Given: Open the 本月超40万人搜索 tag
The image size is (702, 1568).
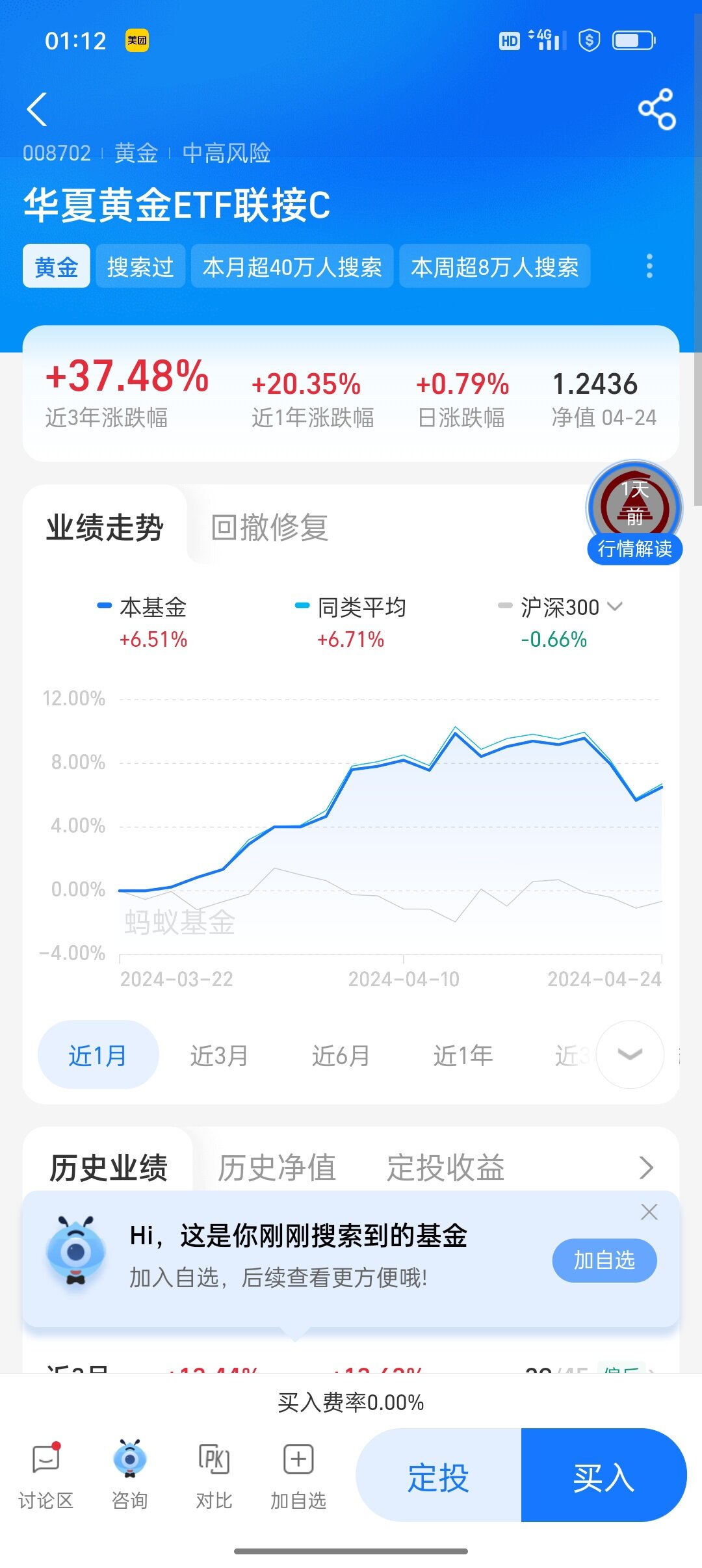Looking at the screenshot, I should click(x=292, y=267).
